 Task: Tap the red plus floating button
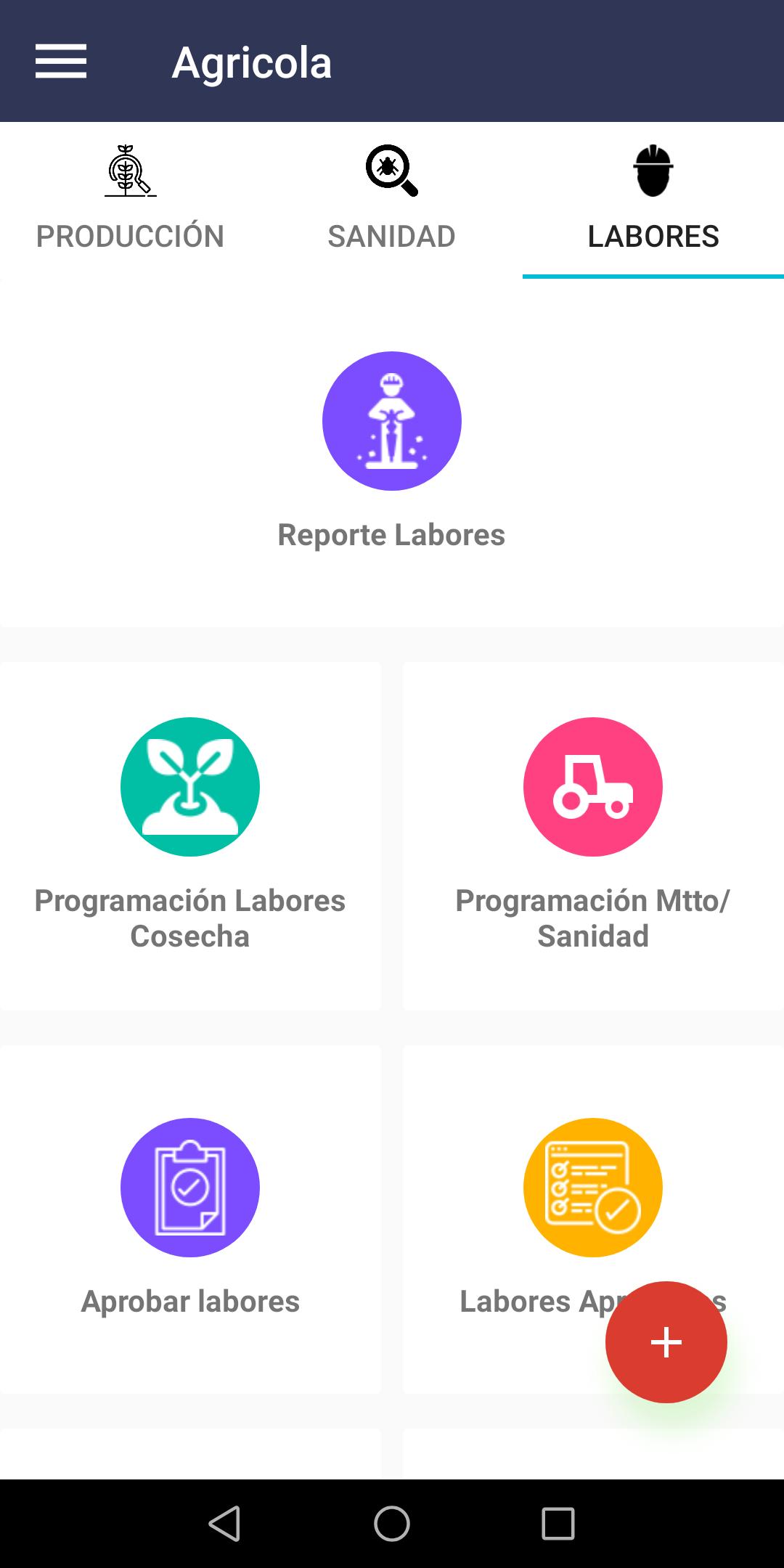666,1342
